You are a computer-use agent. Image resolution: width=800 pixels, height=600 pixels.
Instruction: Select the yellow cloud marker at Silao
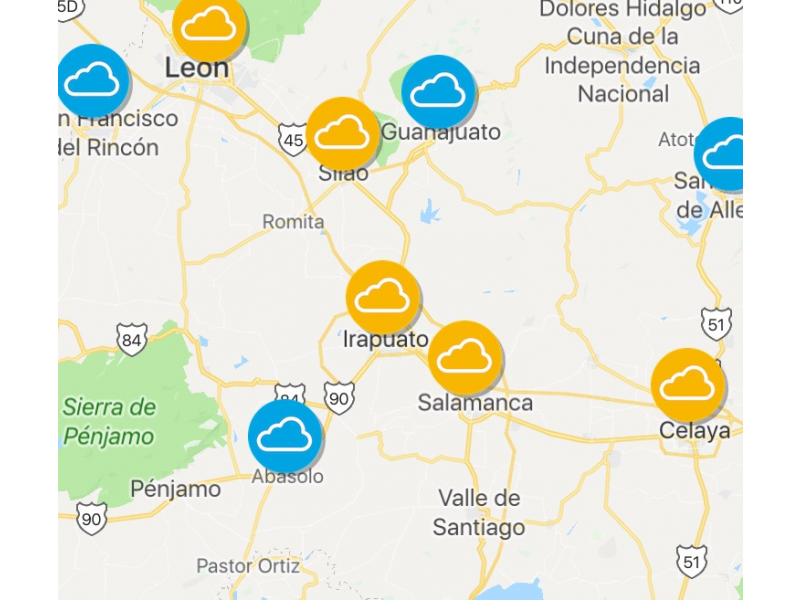tap(342, 133)
